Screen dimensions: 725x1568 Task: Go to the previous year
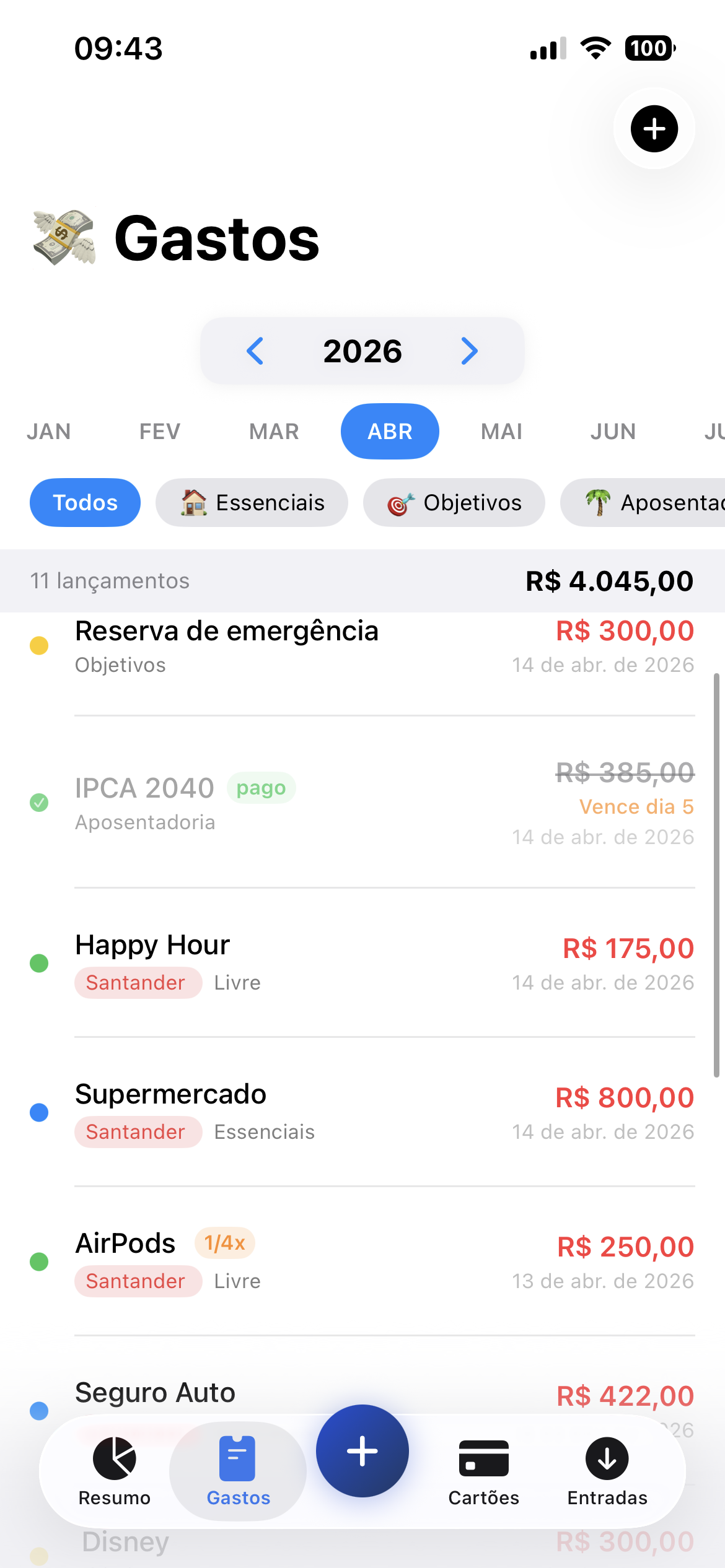(255, 351)
